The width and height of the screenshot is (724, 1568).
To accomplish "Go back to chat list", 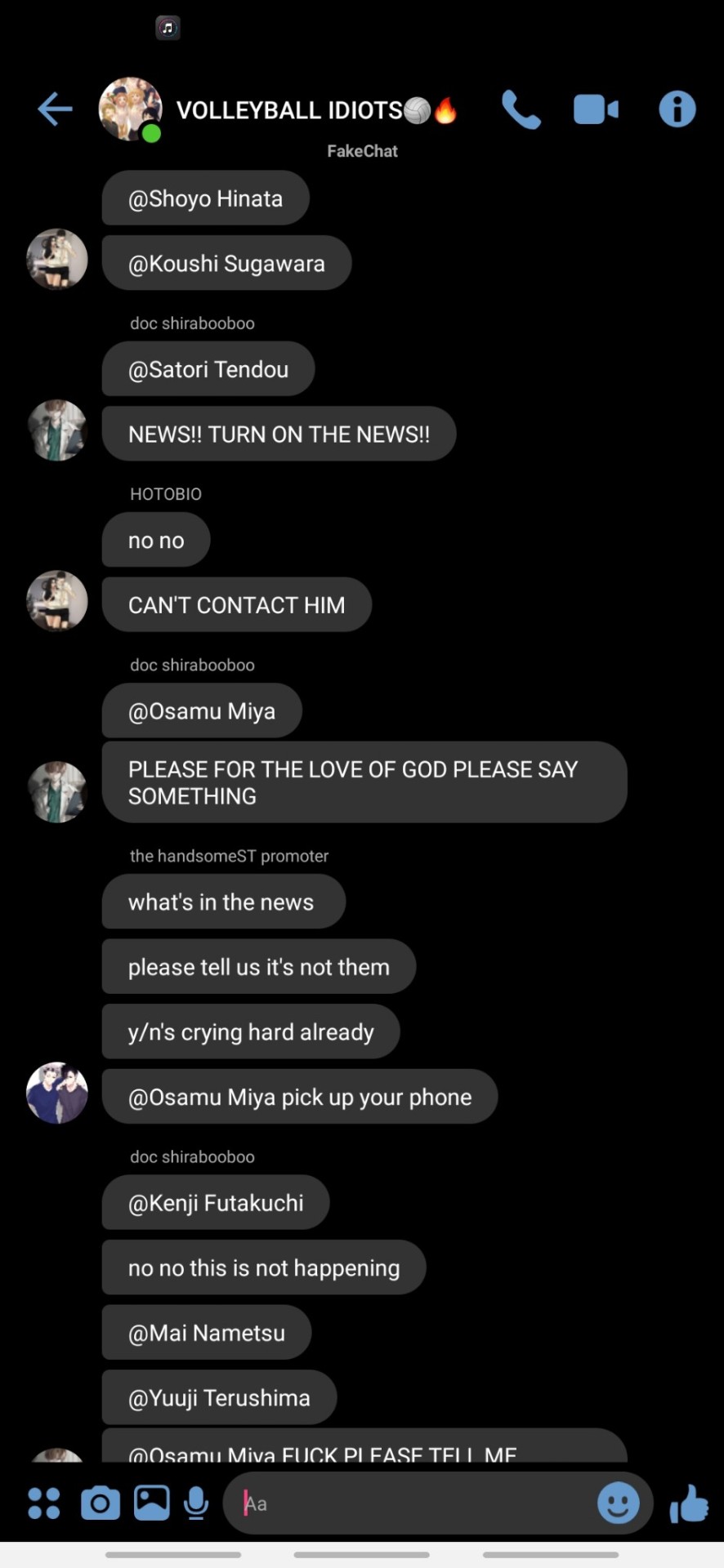I will [x=55, y=109].
